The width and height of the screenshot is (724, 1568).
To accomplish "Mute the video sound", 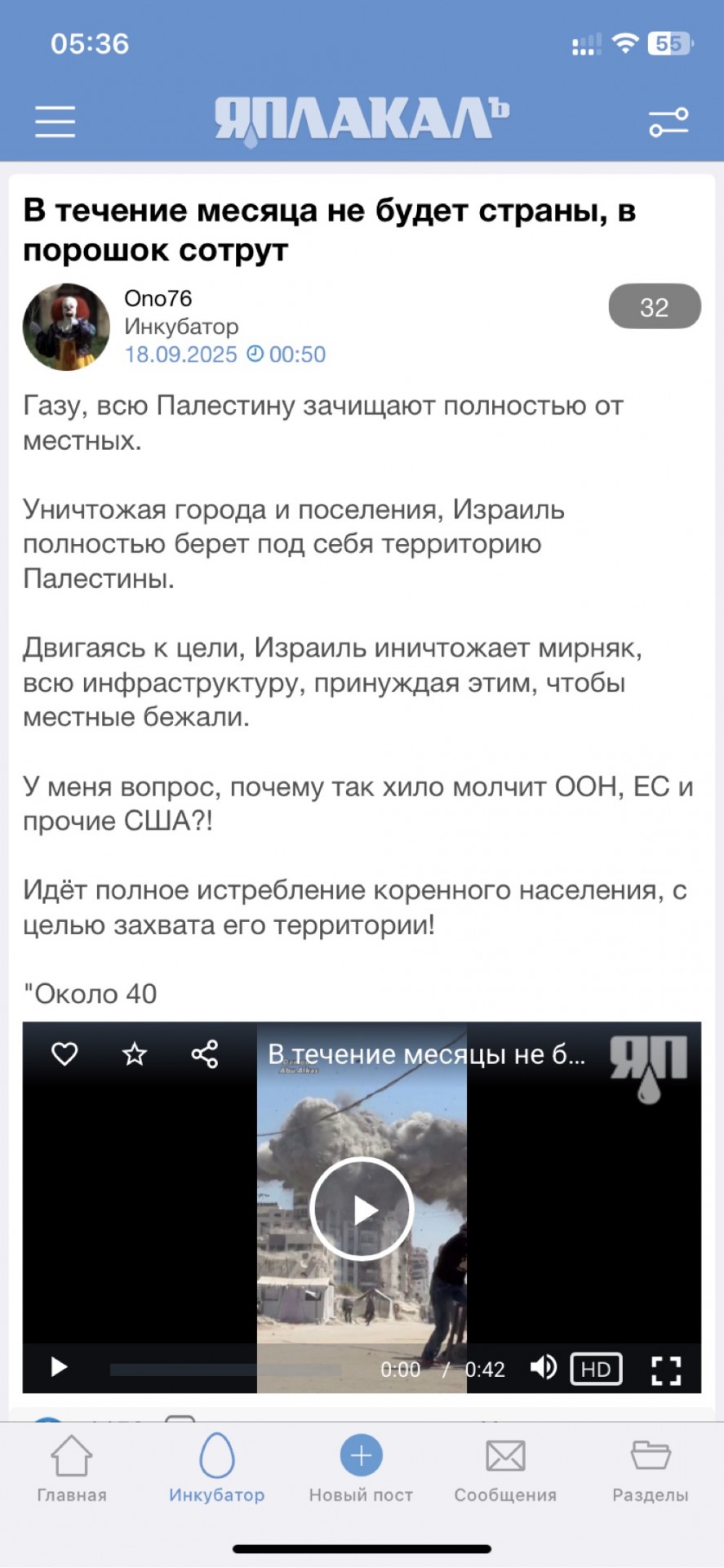I will pyautogui.click(x=543, y=1367).
